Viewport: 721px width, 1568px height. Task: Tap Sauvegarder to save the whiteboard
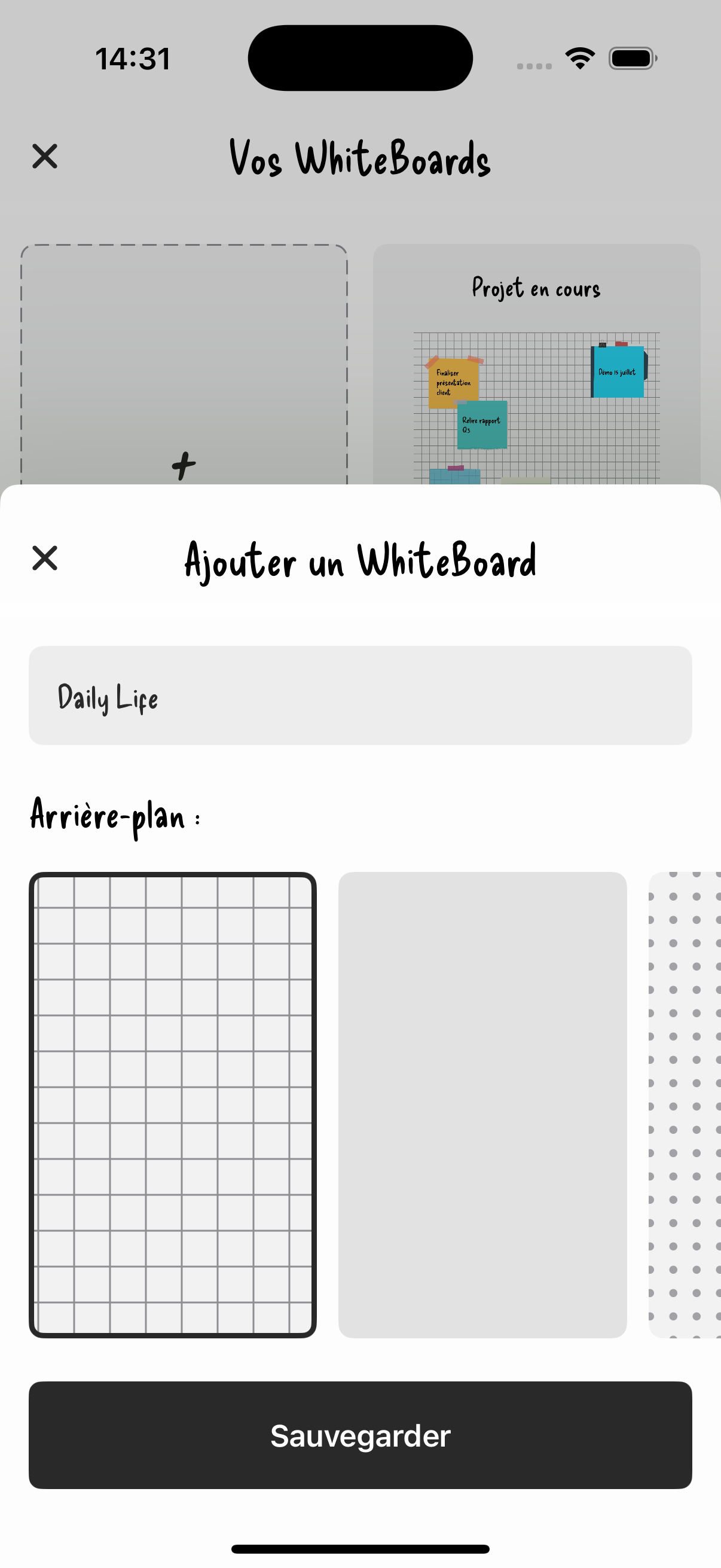point(359,1436)
